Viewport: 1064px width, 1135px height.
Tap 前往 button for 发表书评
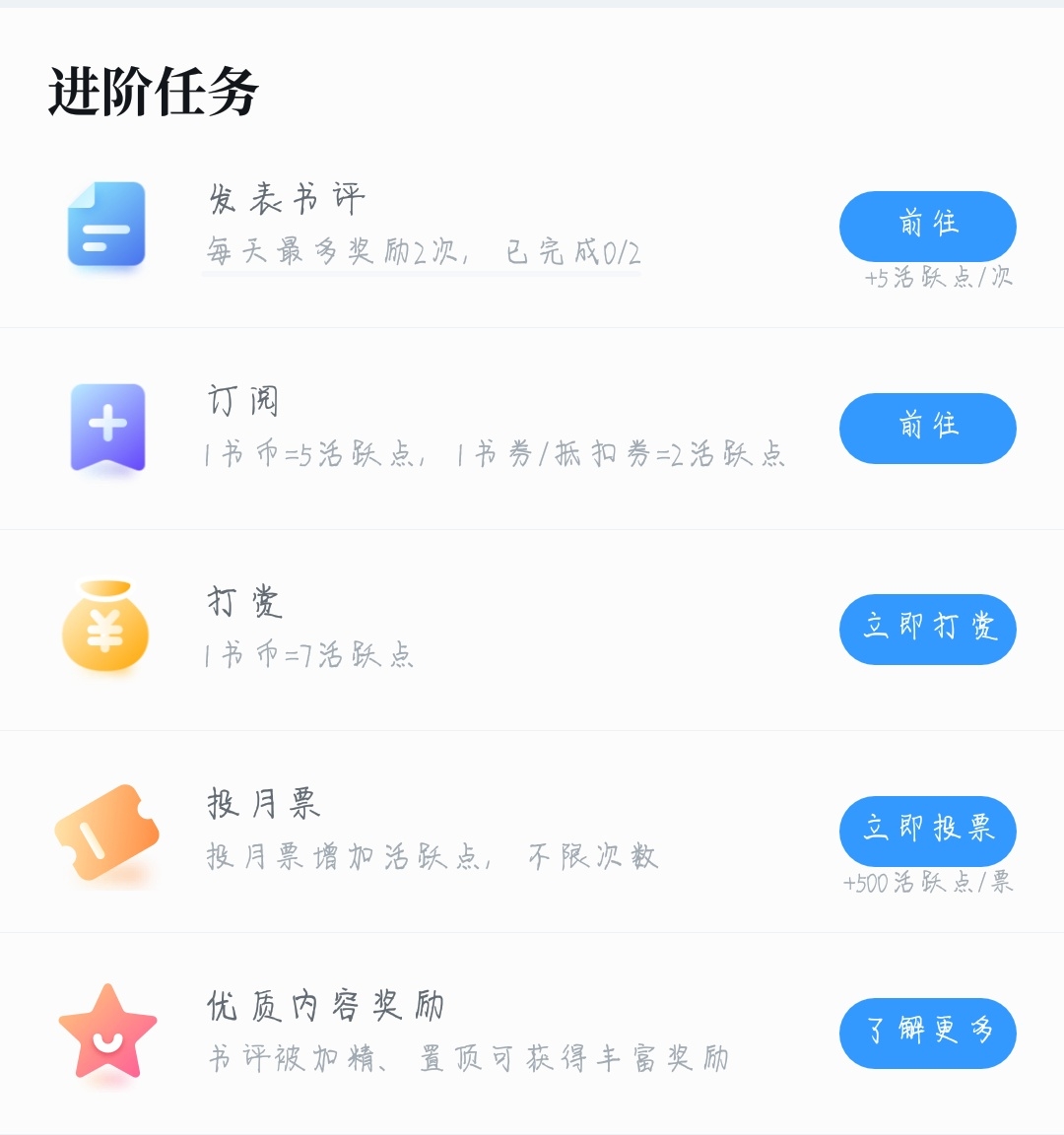click(x=927, y=226)
